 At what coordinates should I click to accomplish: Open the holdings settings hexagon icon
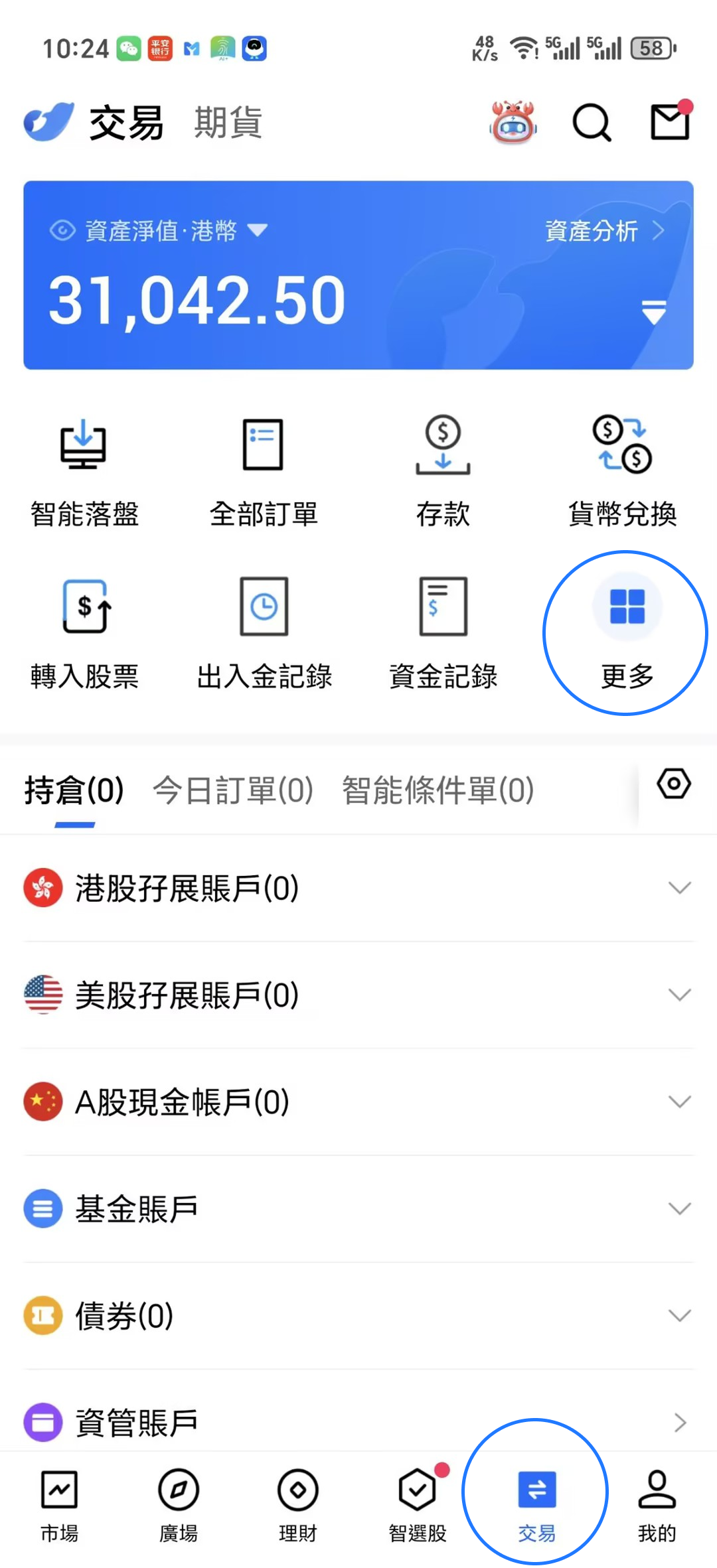click(674, 784)
